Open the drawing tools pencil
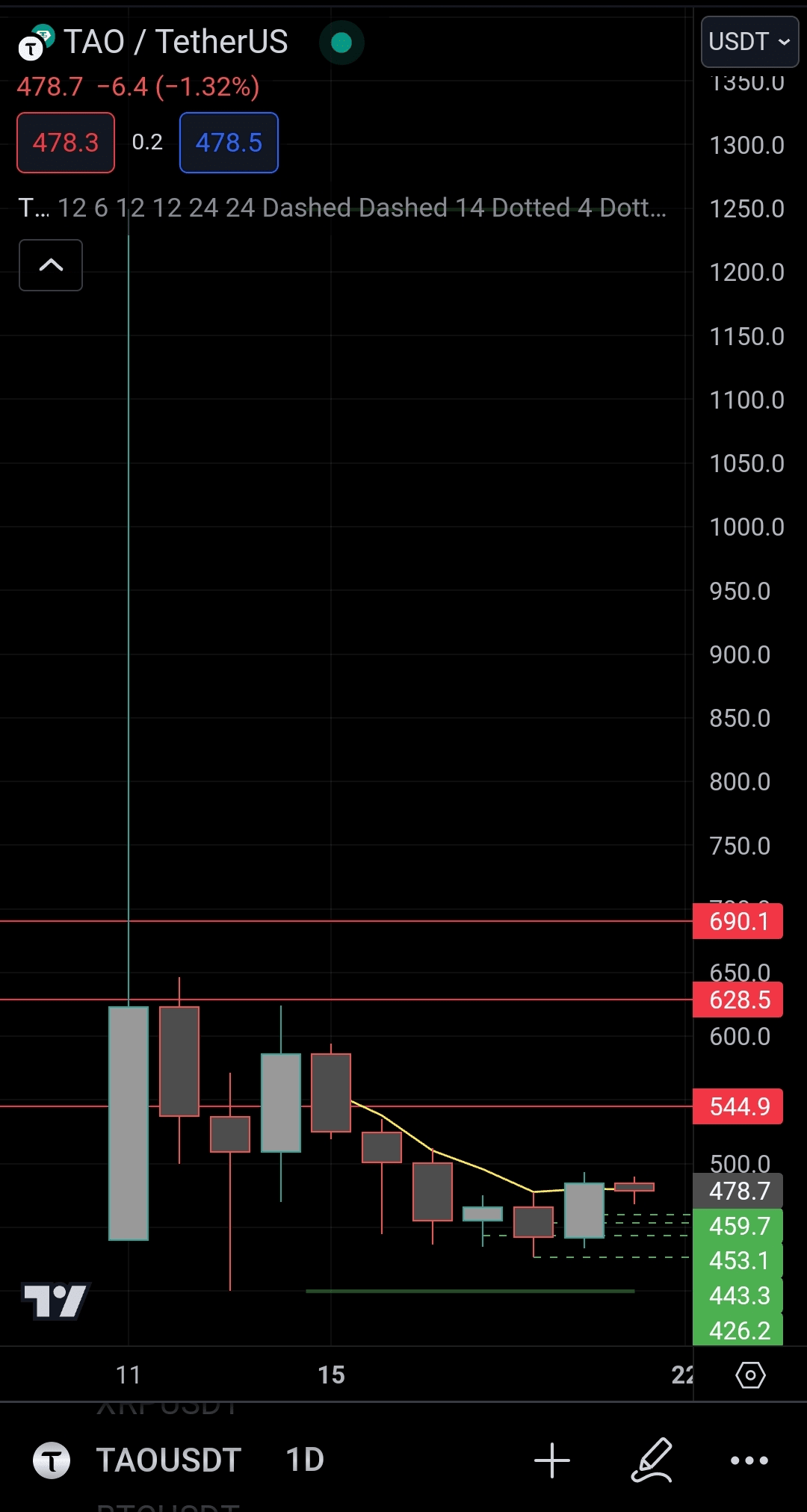 click(x=652, y=1460)
